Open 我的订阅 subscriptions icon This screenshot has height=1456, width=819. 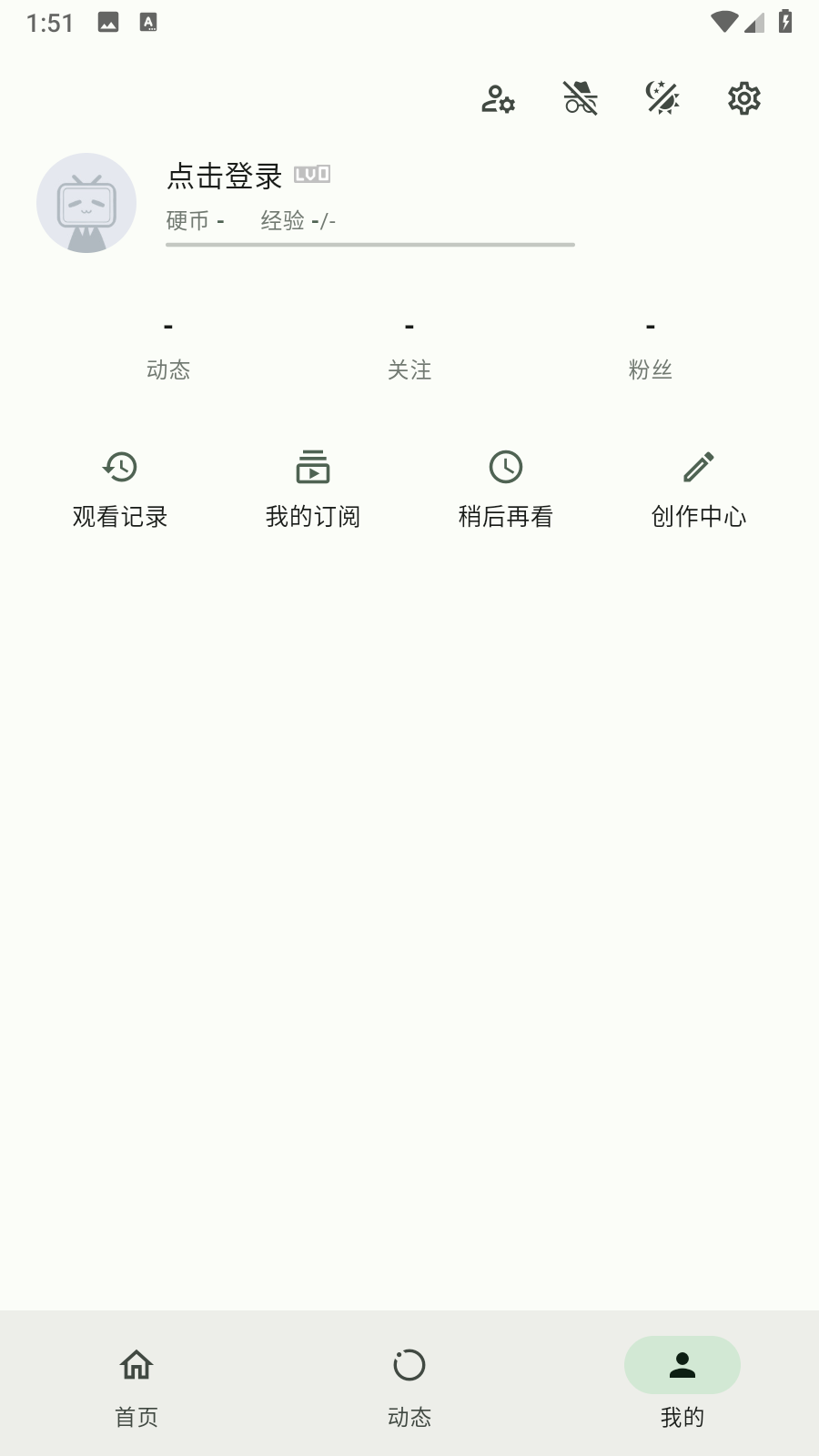pos(313,467)
